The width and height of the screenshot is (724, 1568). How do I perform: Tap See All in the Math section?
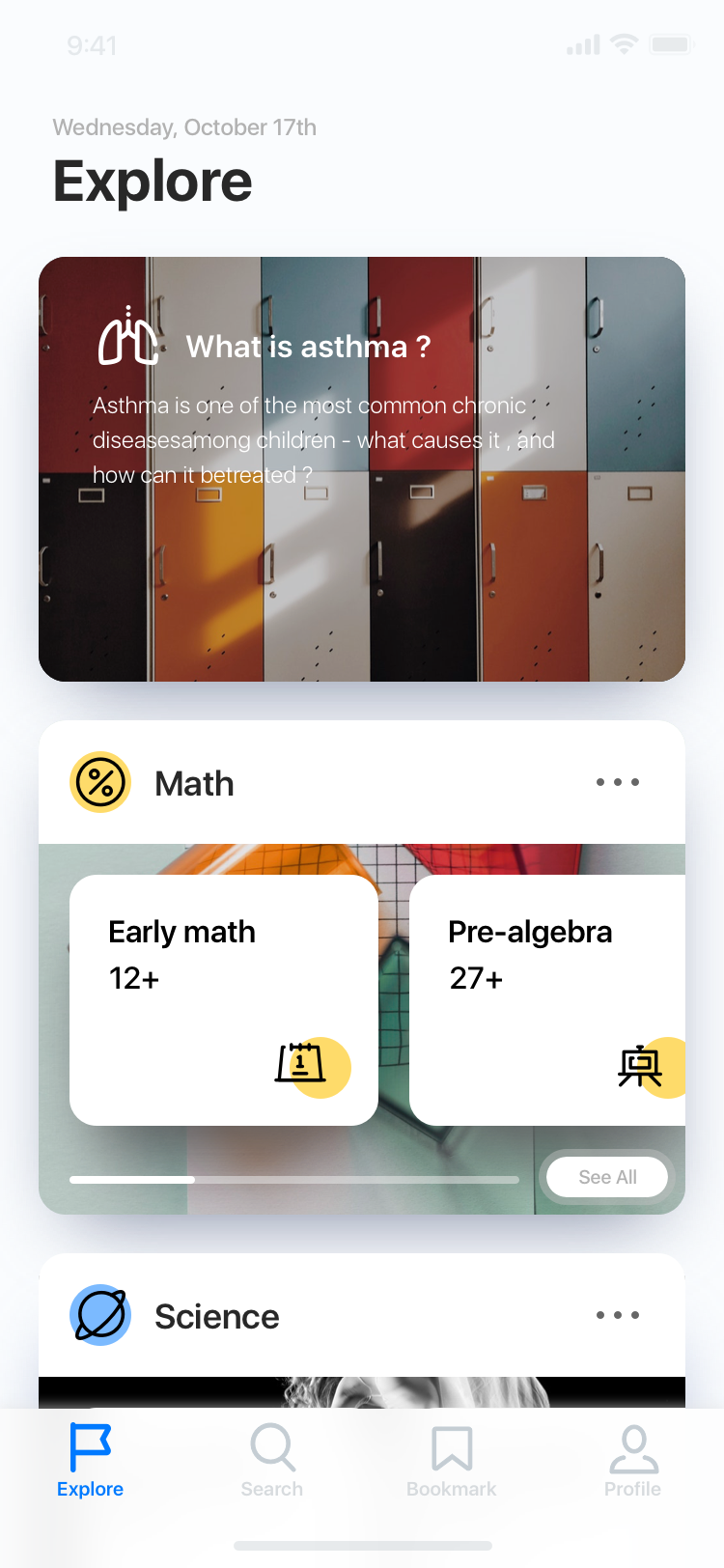pyautogui.click(x=607, y=1177)
